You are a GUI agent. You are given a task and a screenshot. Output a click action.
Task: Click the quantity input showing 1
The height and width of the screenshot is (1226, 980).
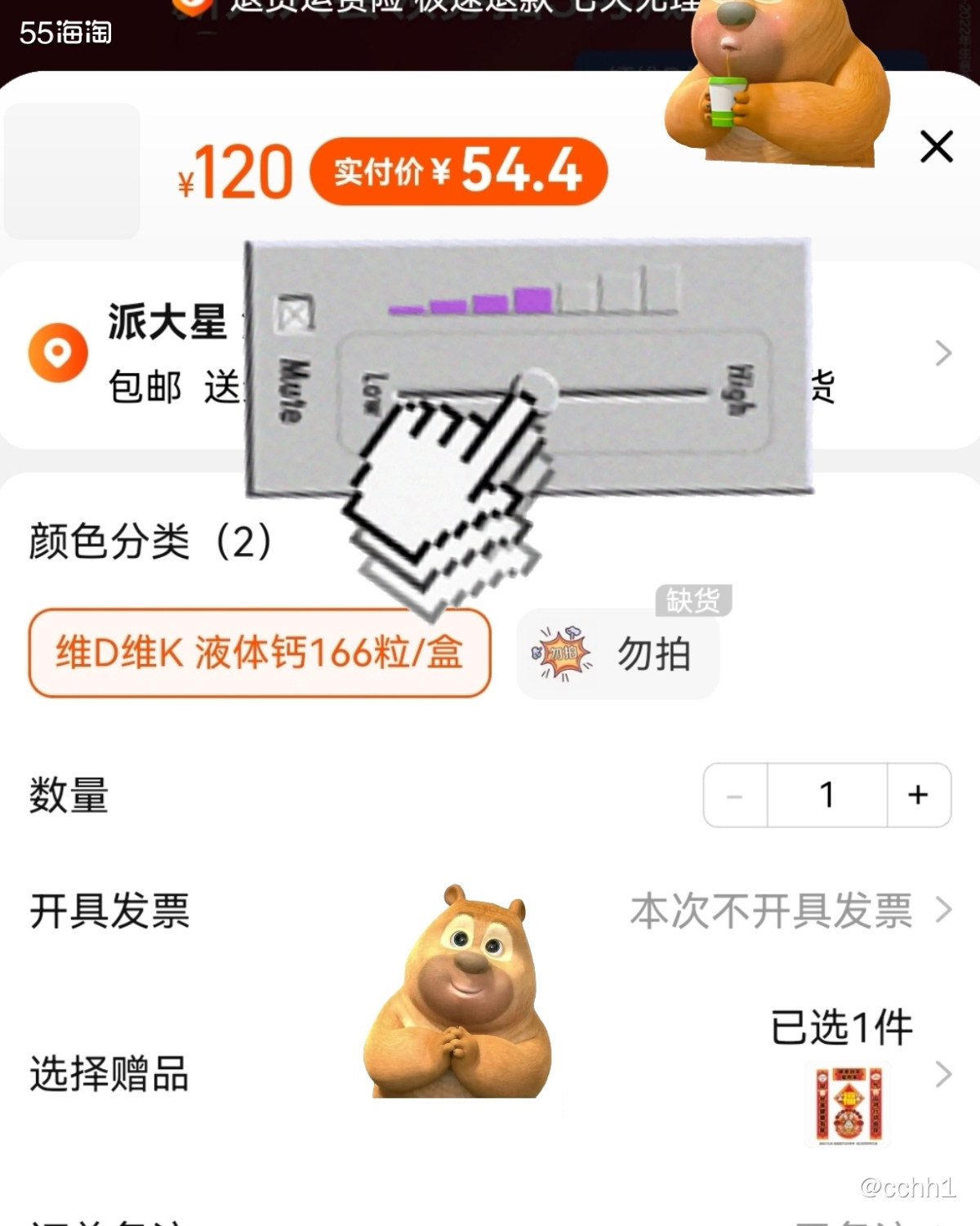[x=827, y=795]
